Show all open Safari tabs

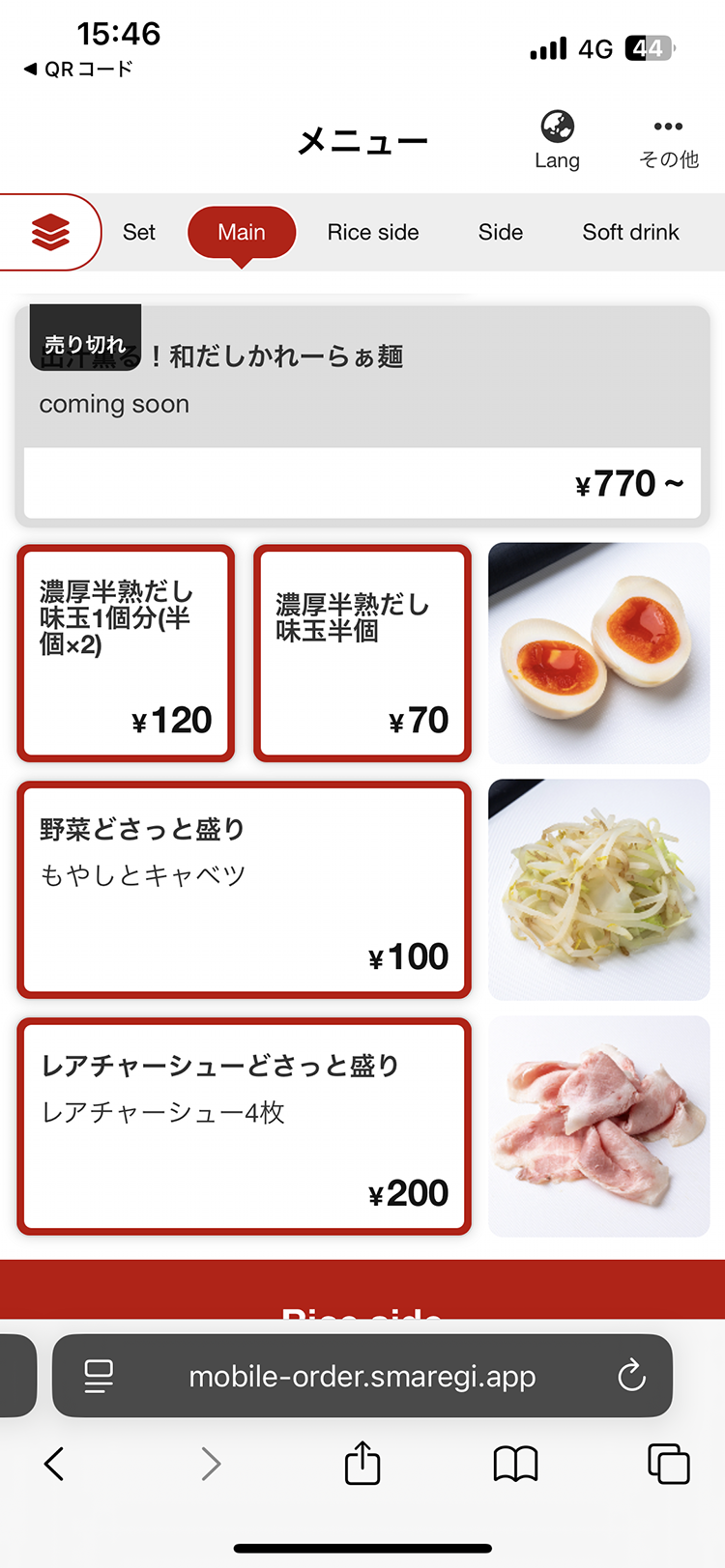(668, 1465)
